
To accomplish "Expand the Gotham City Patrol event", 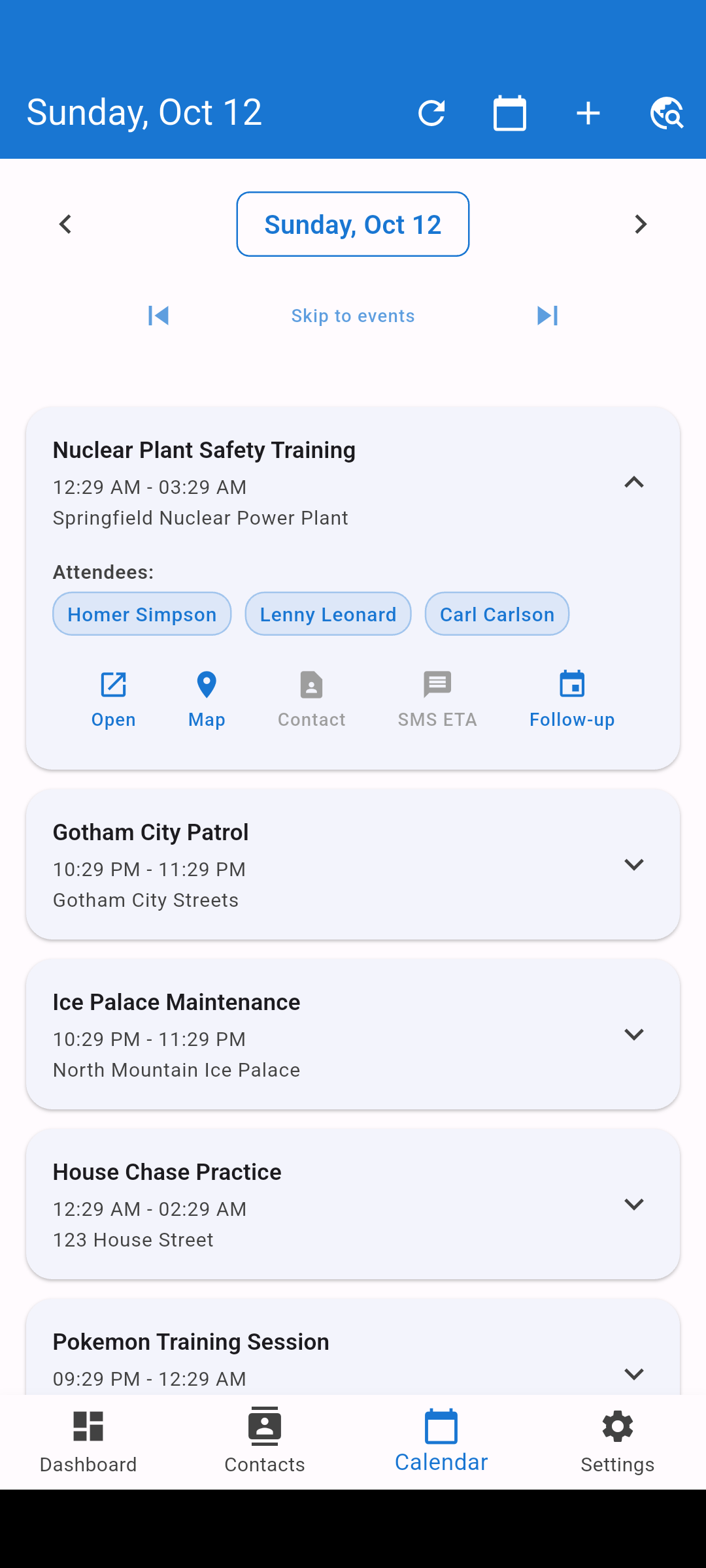I will point(633,864).
